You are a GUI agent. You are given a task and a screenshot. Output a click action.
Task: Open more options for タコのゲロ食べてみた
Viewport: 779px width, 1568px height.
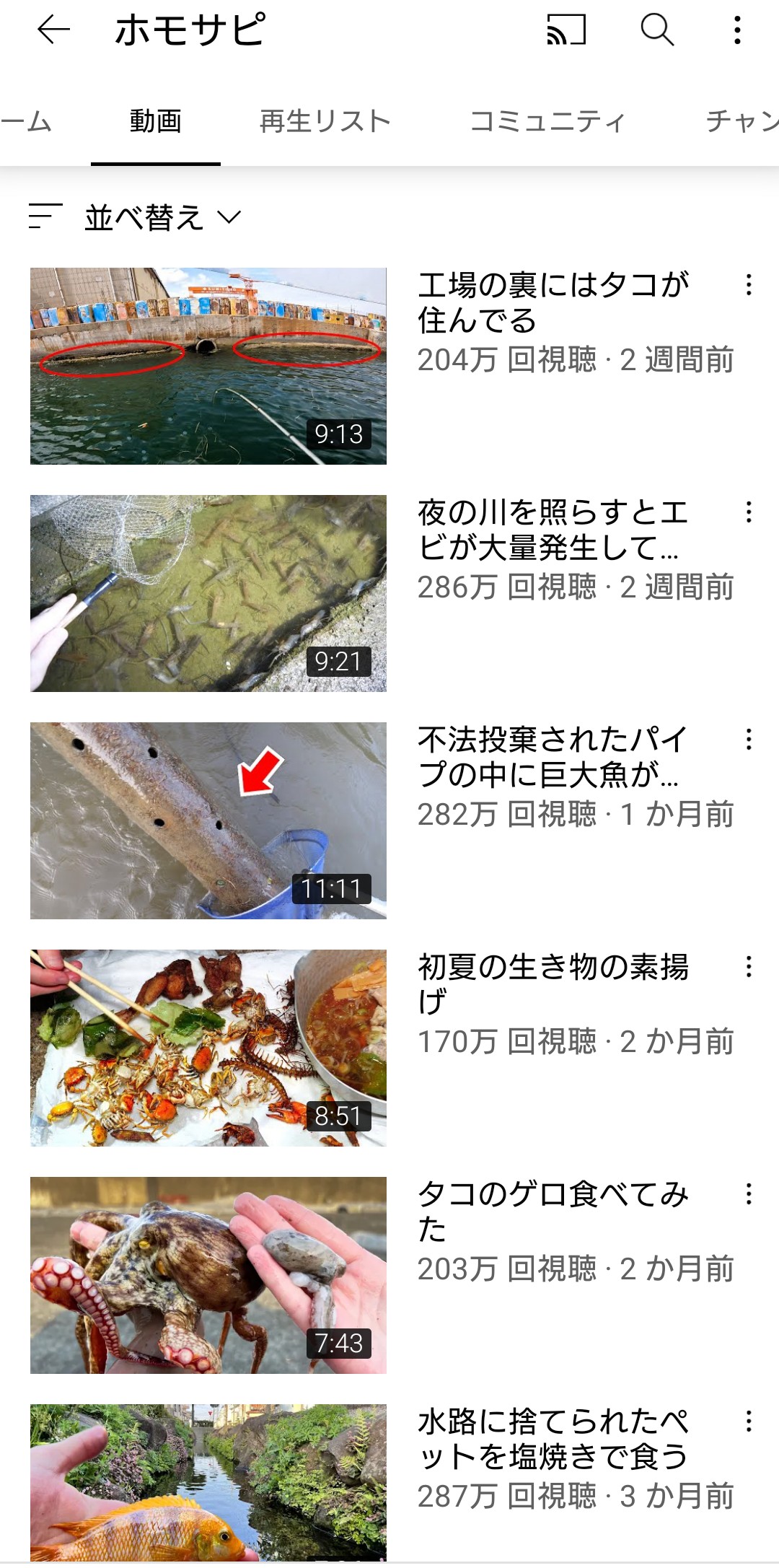point(749,1194)
